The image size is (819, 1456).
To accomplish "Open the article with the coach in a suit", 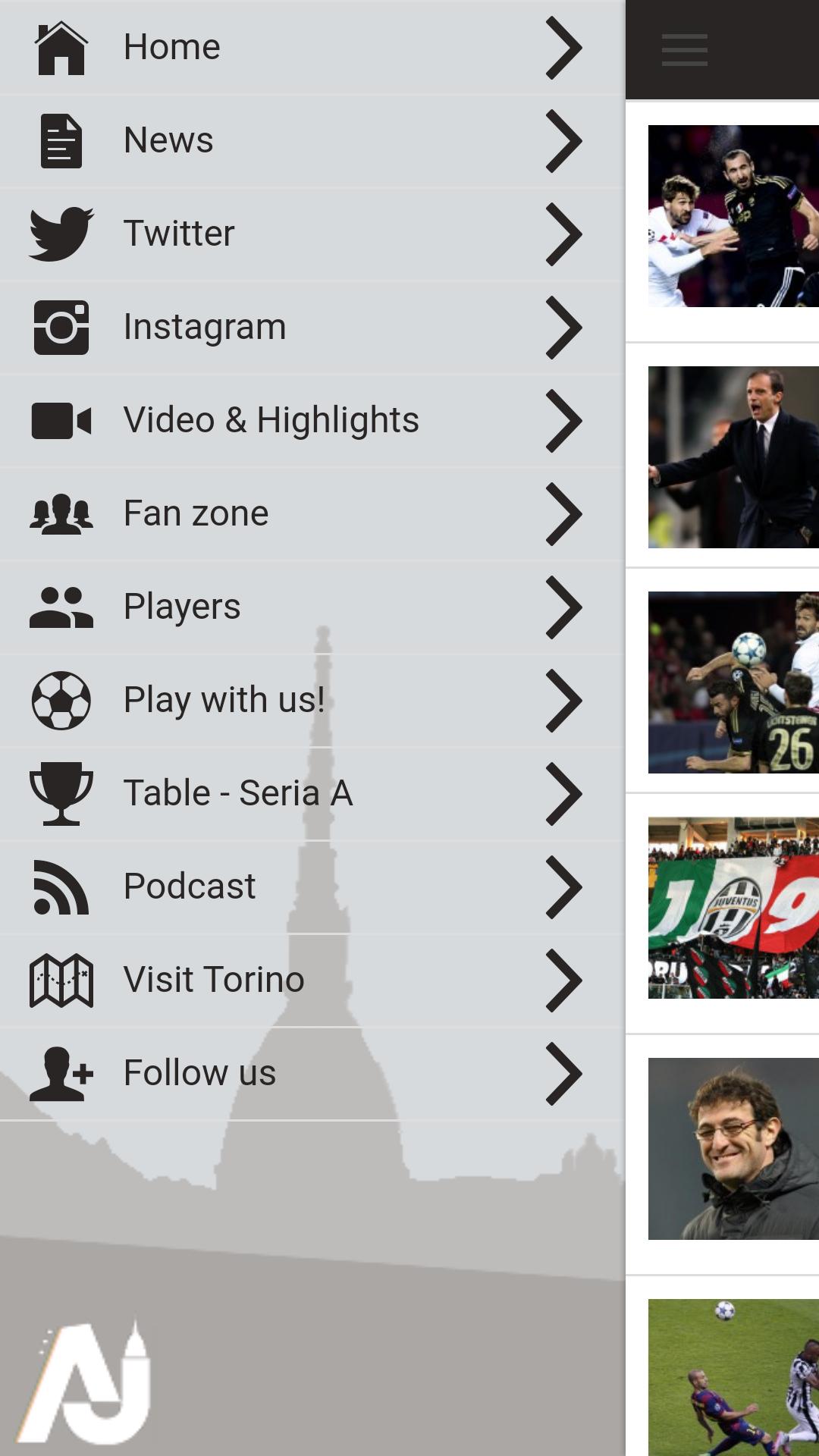I will 733,457.
